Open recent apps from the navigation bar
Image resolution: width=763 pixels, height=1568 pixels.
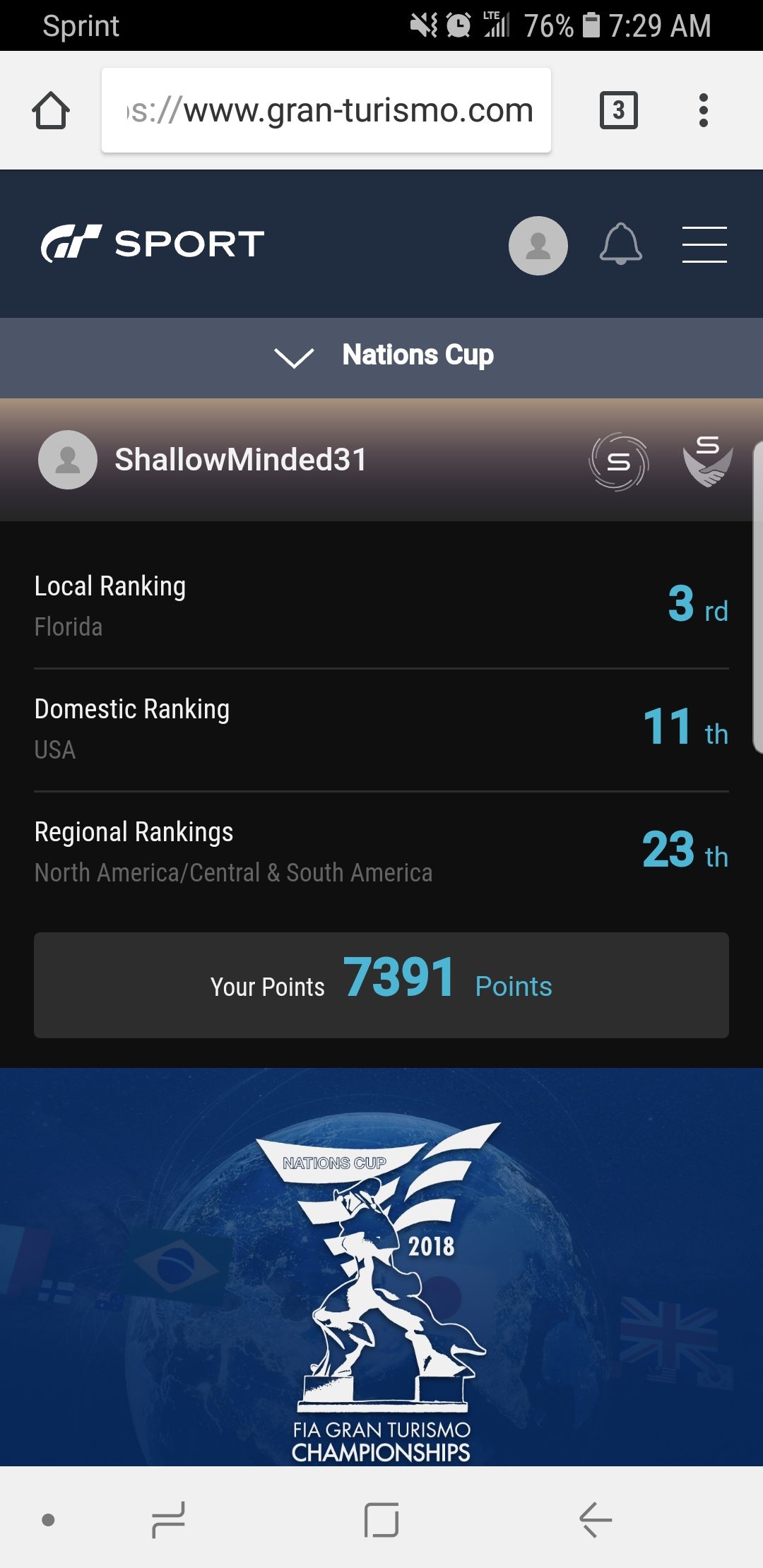pos(169,1519)
